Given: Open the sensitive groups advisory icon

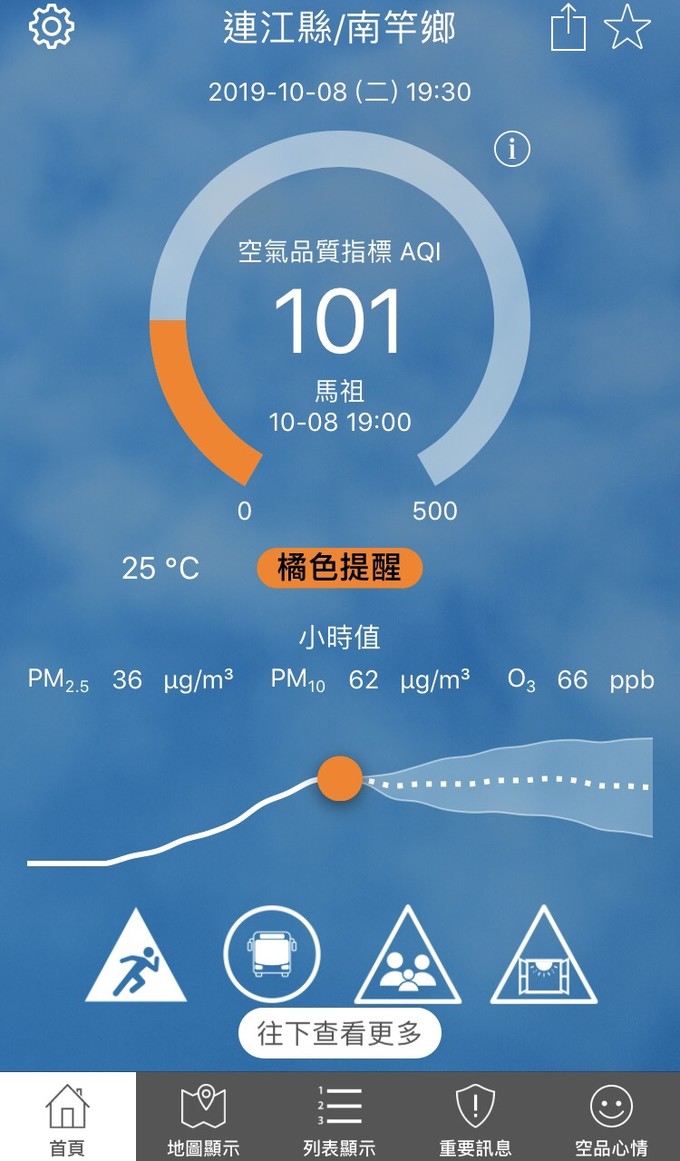Looking at the screenshot, I should point(408,960).
